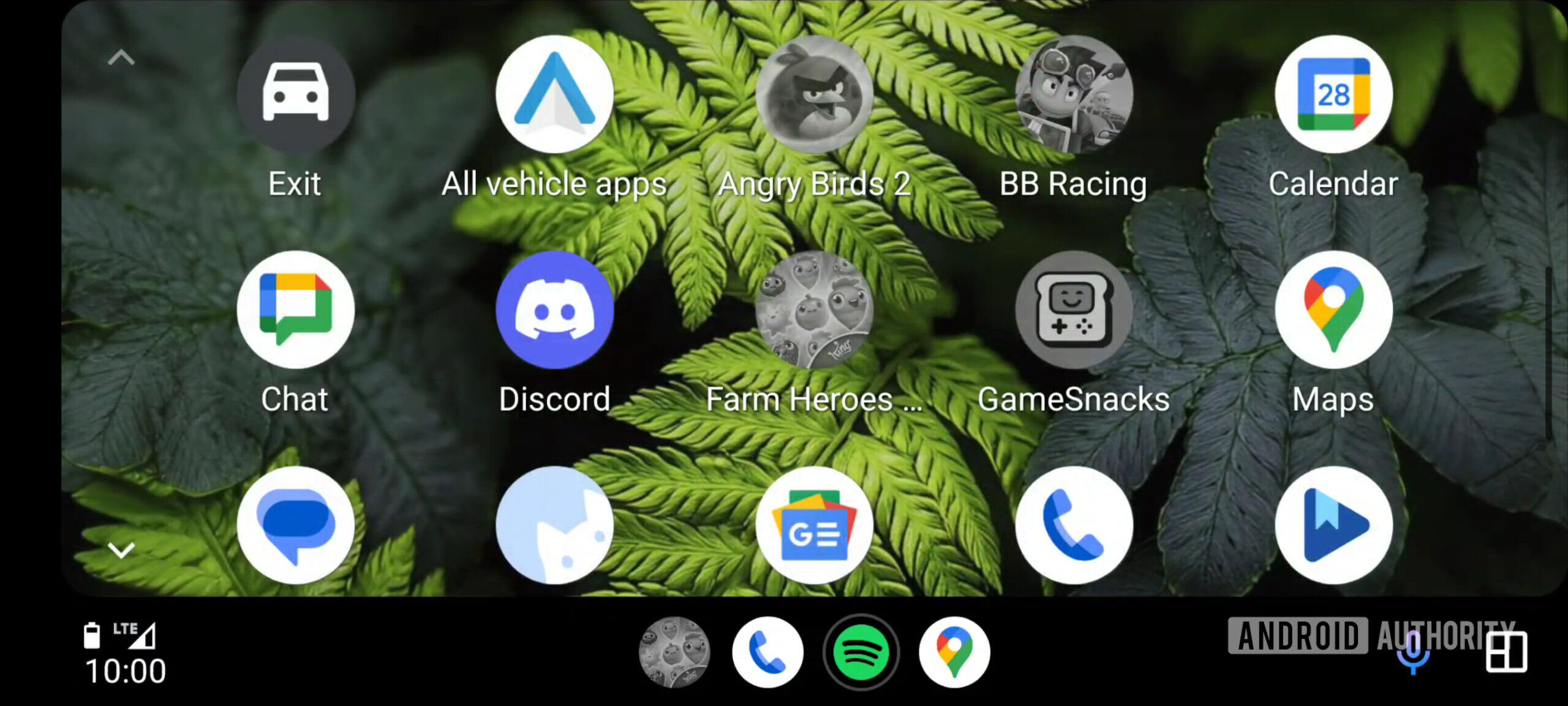
Task: Tap the down chevron arrow
Action: click(x=121, y=550)
